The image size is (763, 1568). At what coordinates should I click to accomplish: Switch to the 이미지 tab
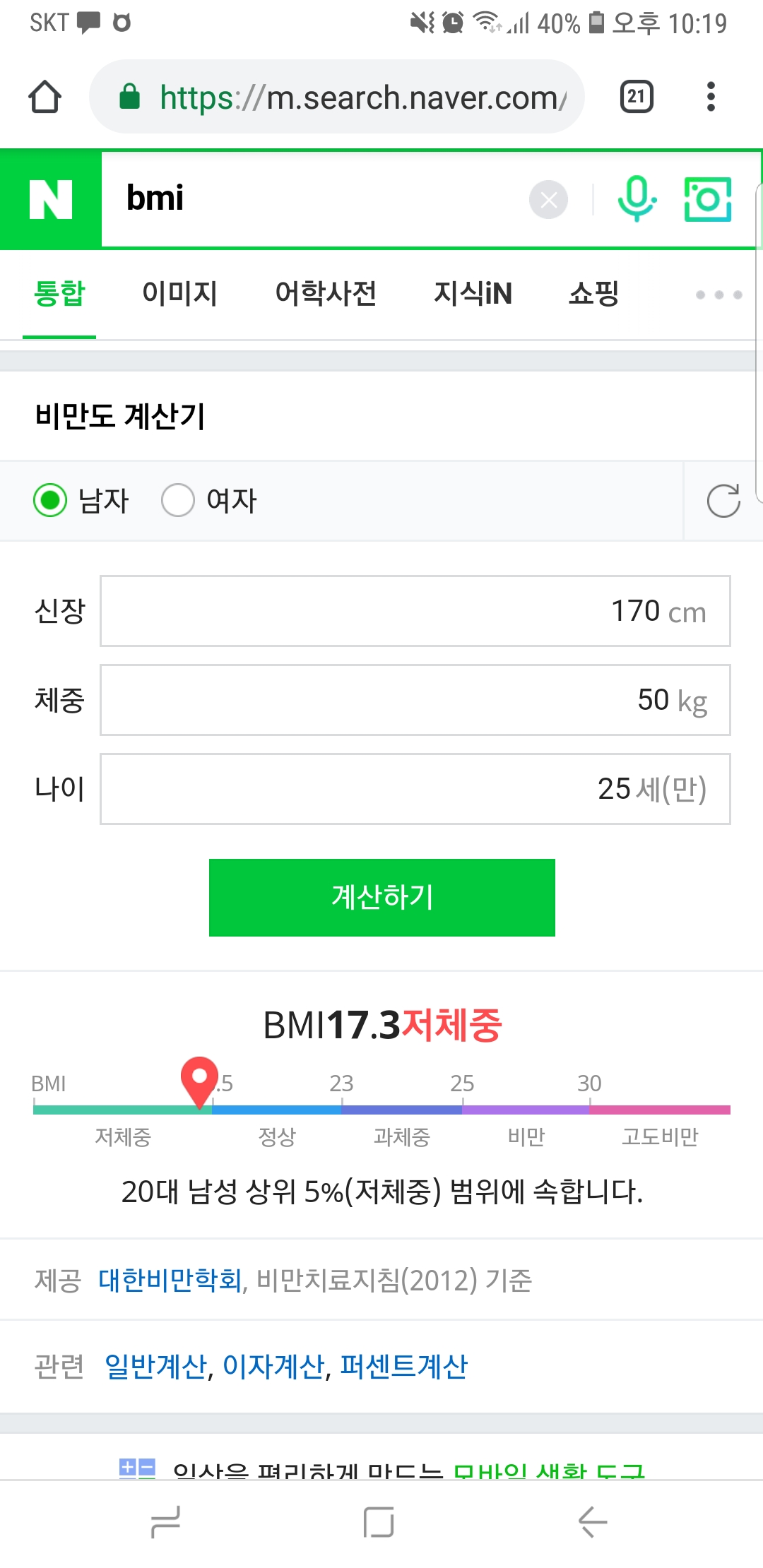click(x=179, y=293)
